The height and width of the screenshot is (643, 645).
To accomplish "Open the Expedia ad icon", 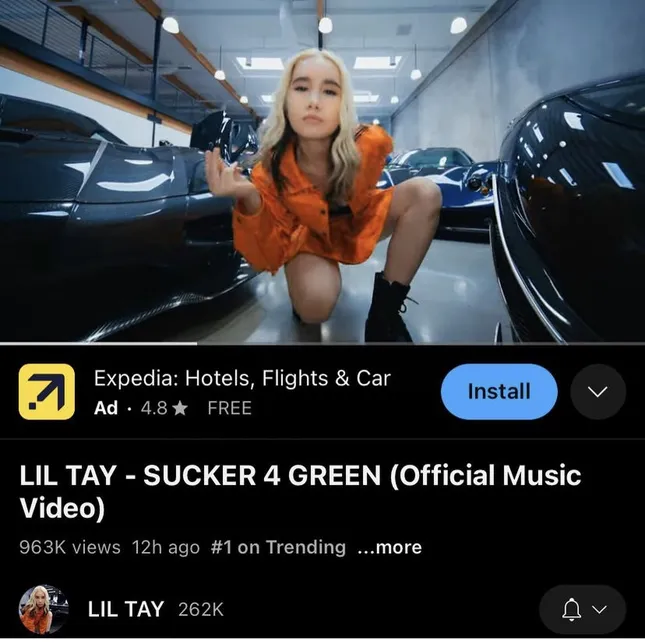I will tap(46, 392).
